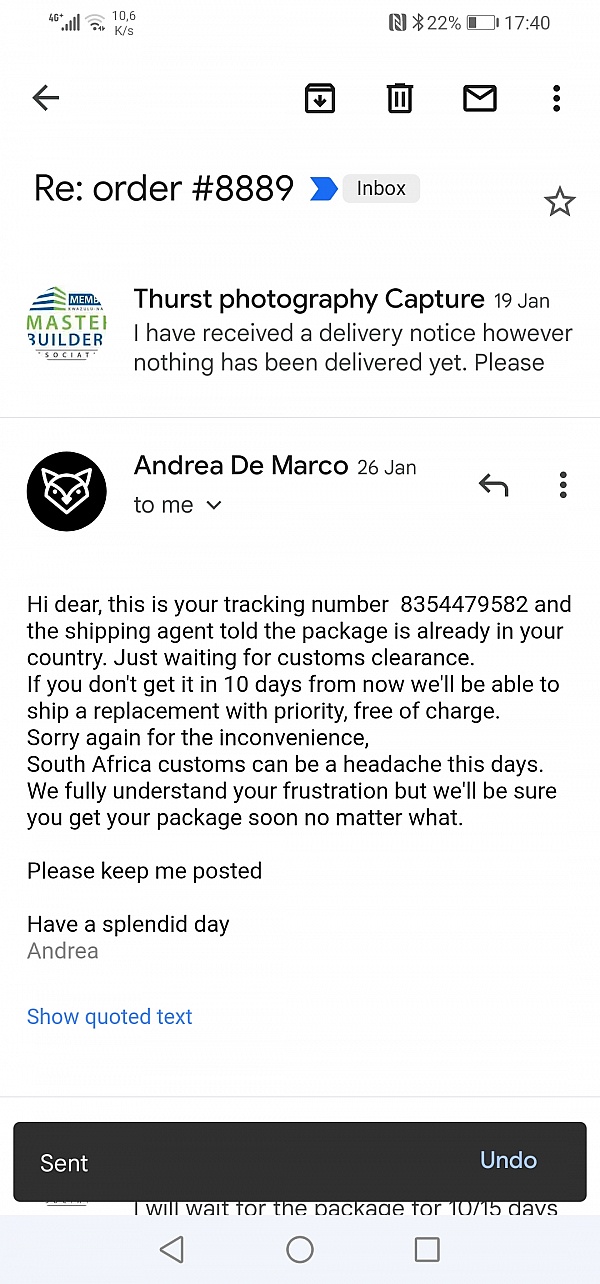This screenshot has height=1284, width=600.
Task: Tap the system home button
Action: click(300, 1249)
